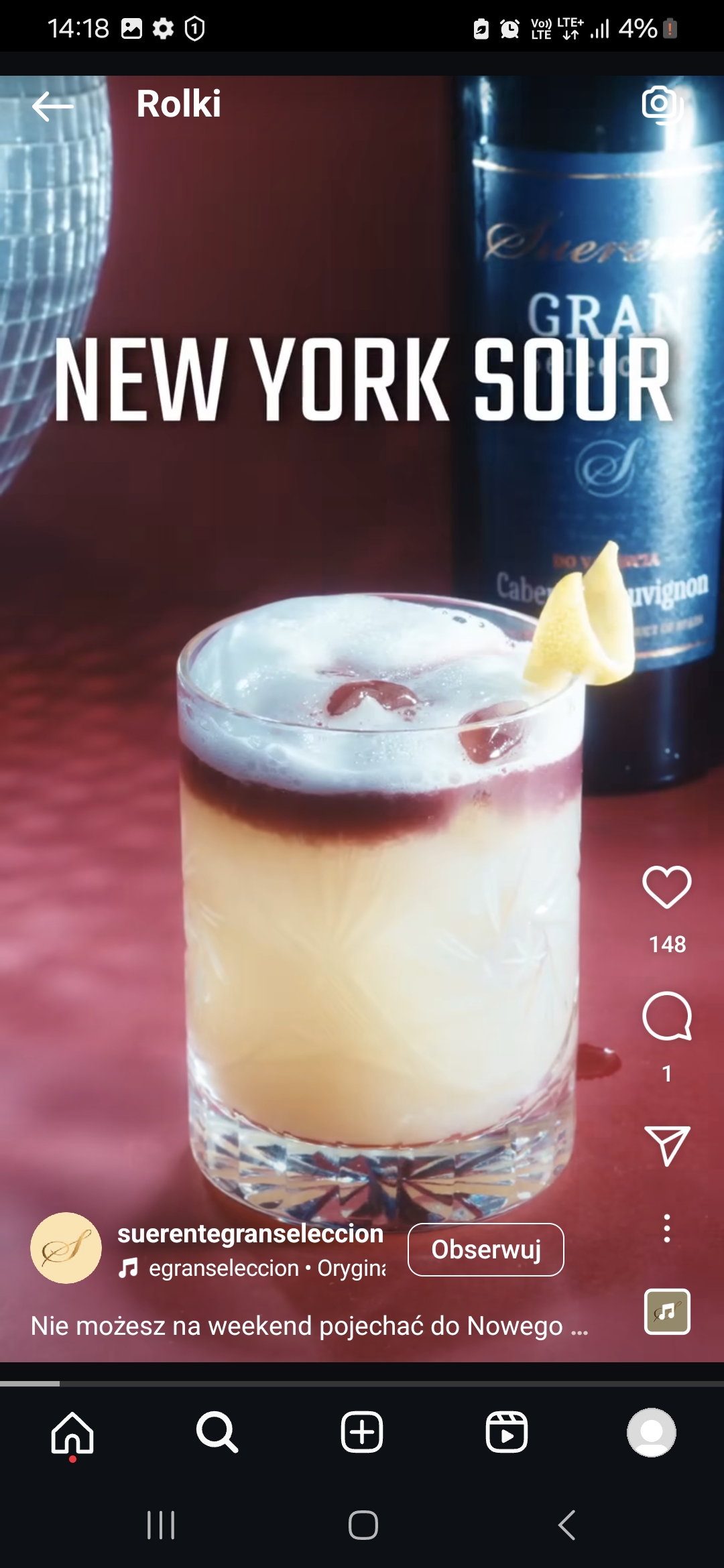Create a new post with the plus icon
This screenshot has height=1568, width=724.
(362, 1433)
